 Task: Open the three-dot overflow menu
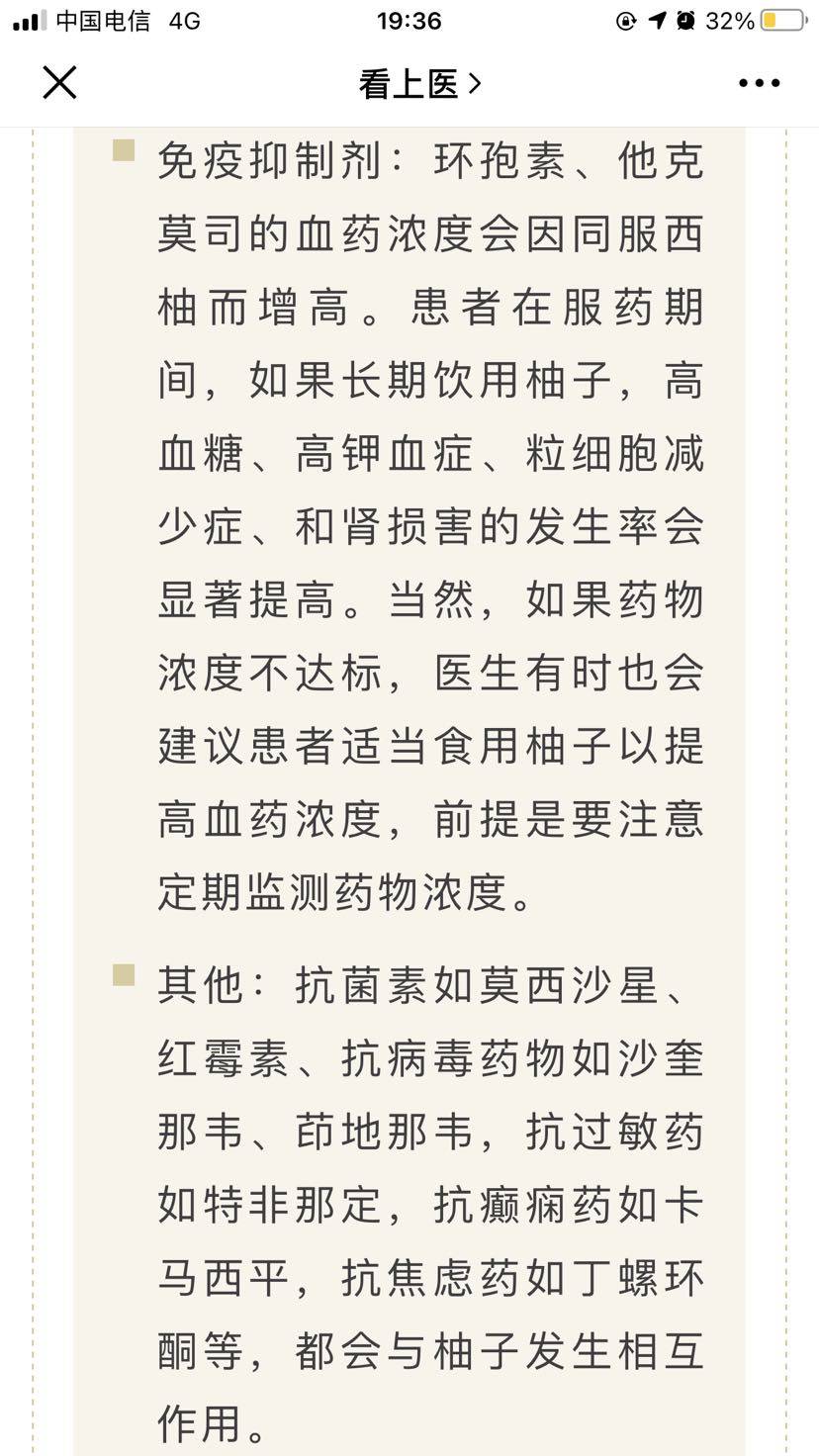[759, 84]
